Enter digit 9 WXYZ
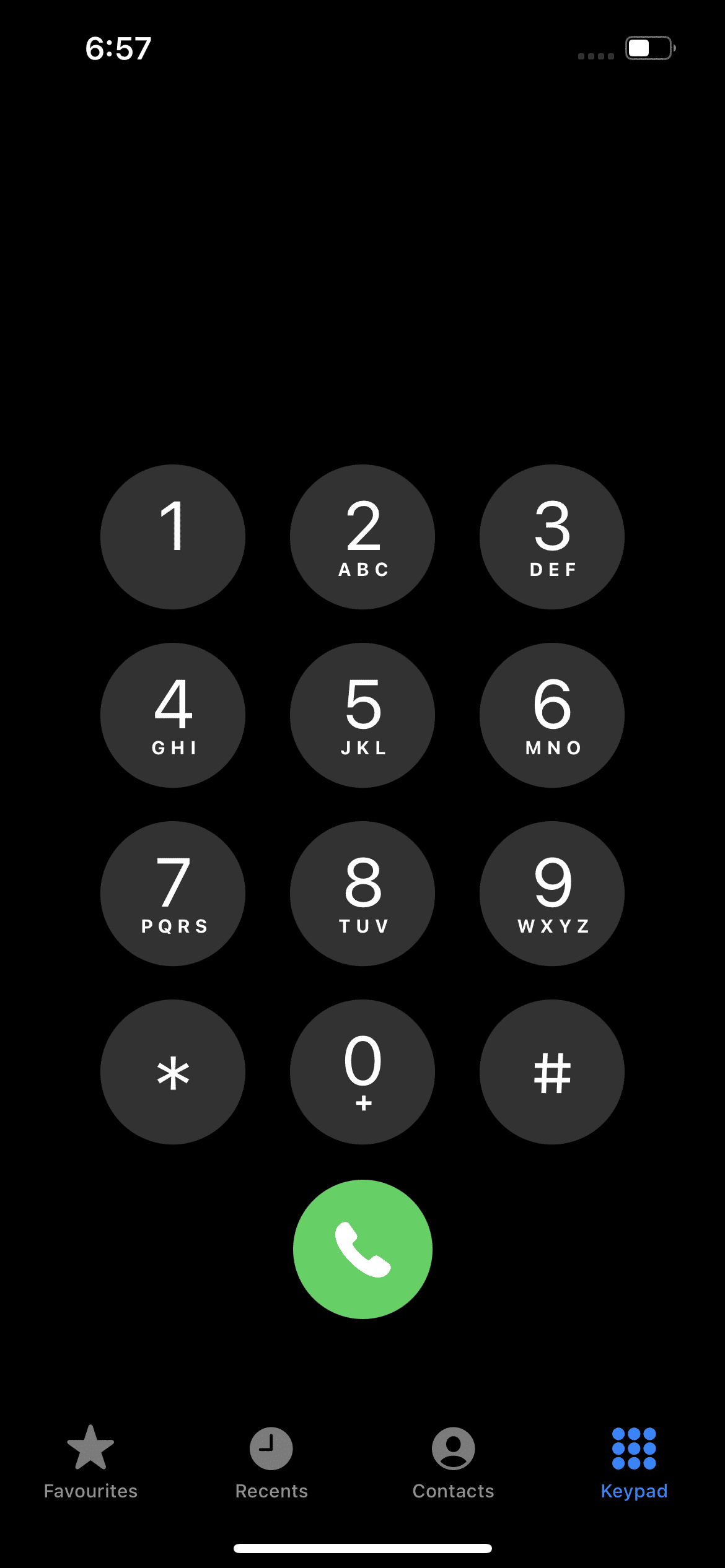This screenshot has width=725, height=1568. pos(552,894)
